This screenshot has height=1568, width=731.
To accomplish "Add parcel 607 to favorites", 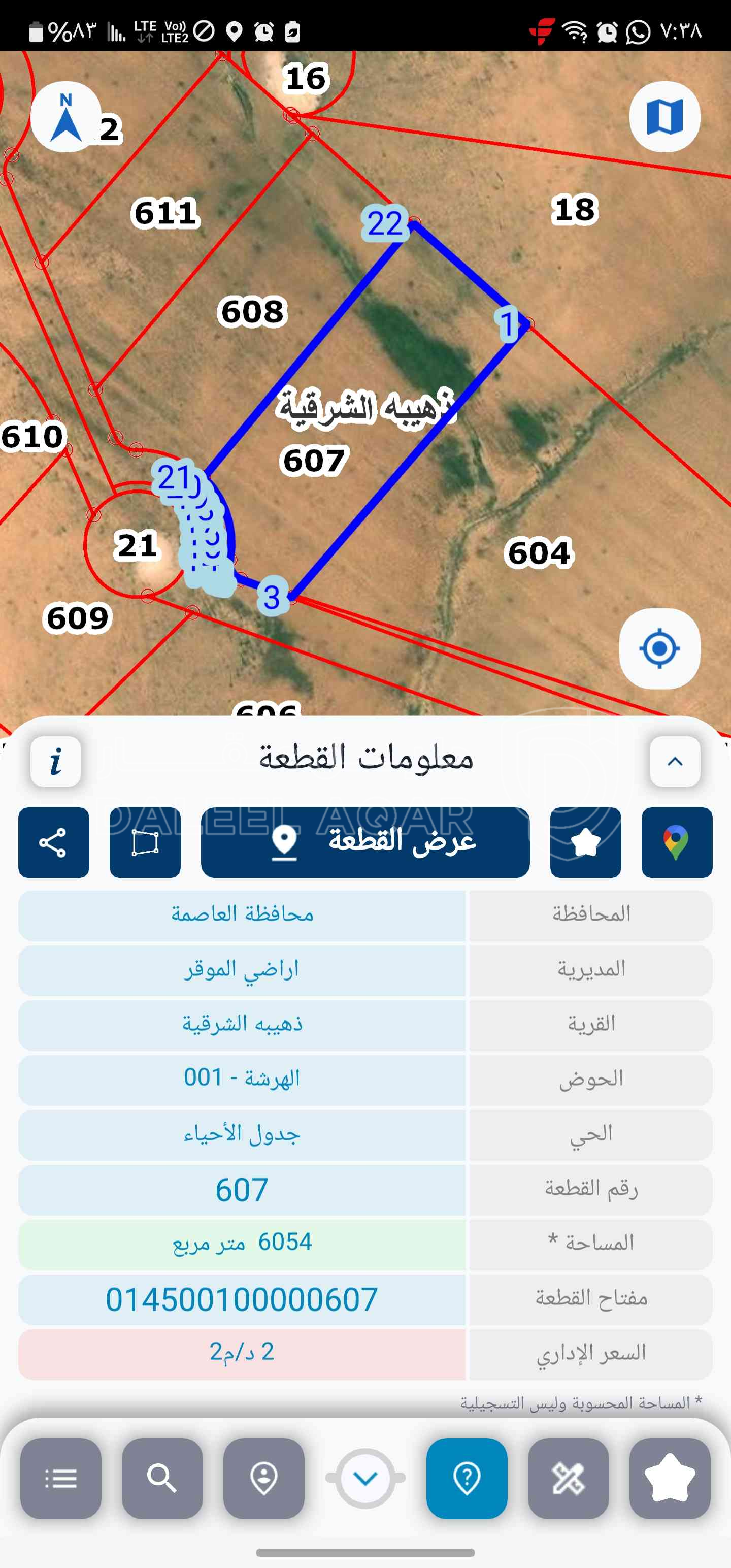I will tap(585, 842).
